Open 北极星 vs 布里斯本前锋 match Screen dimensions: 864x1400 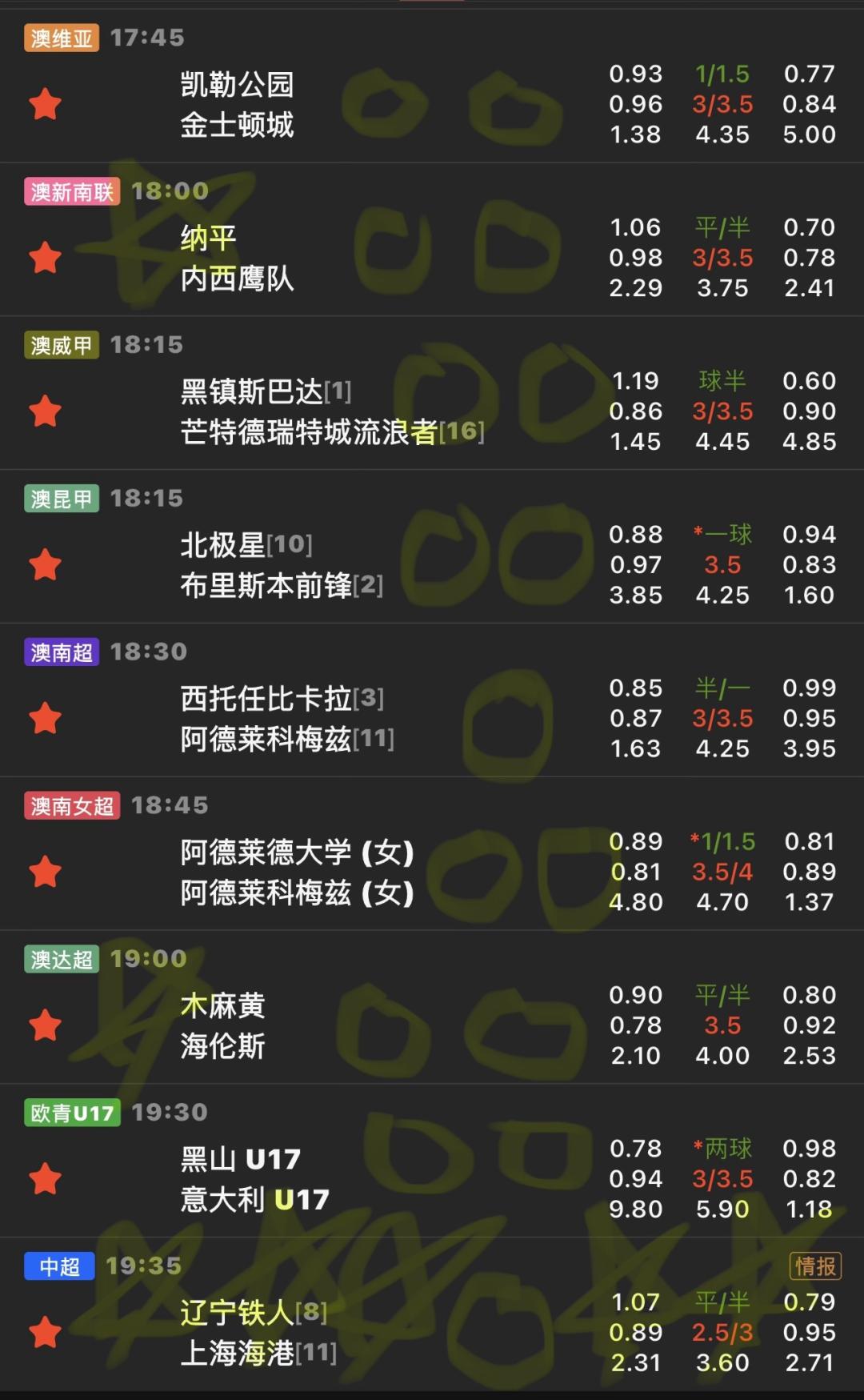tap(432, 548)
